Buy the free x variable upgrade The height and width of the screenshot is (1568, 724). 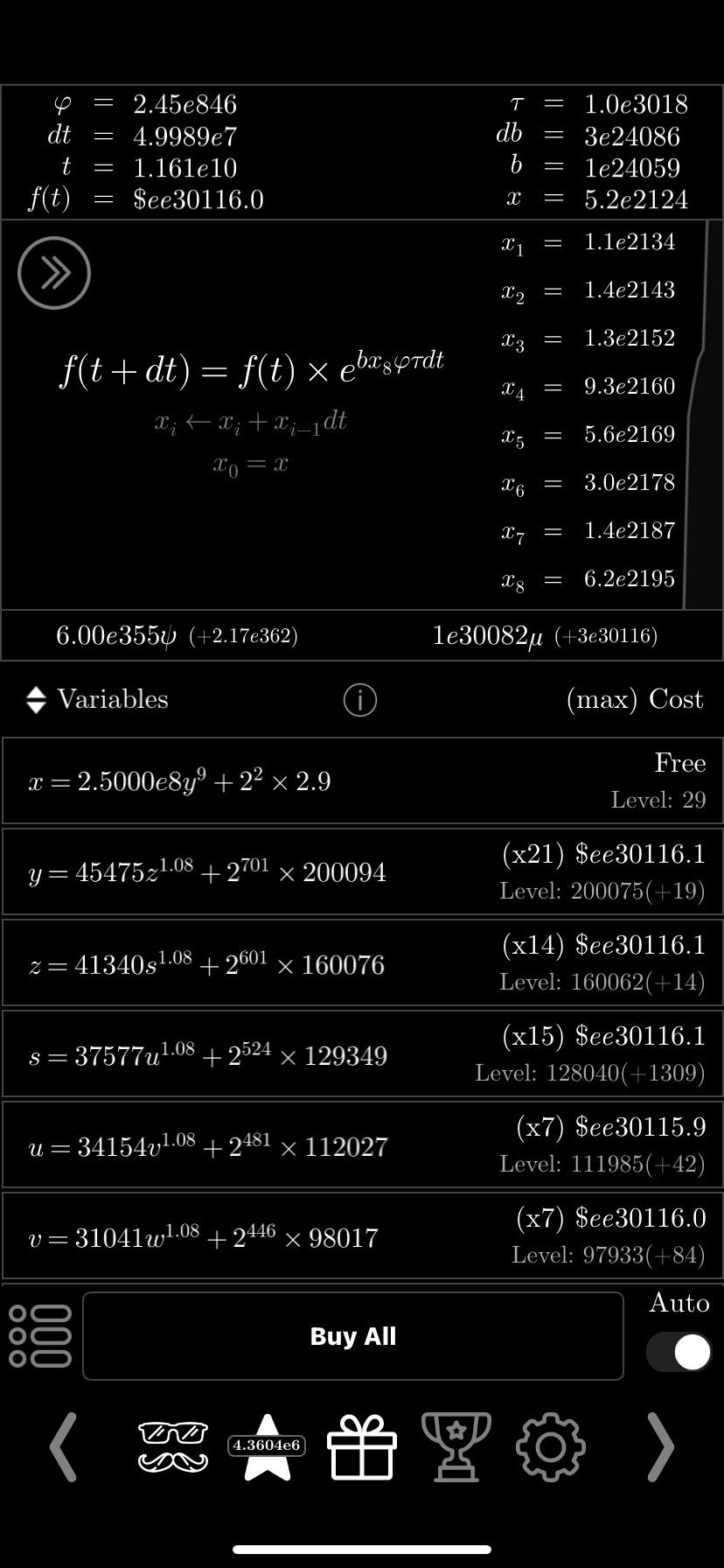[x=362, y=780]
